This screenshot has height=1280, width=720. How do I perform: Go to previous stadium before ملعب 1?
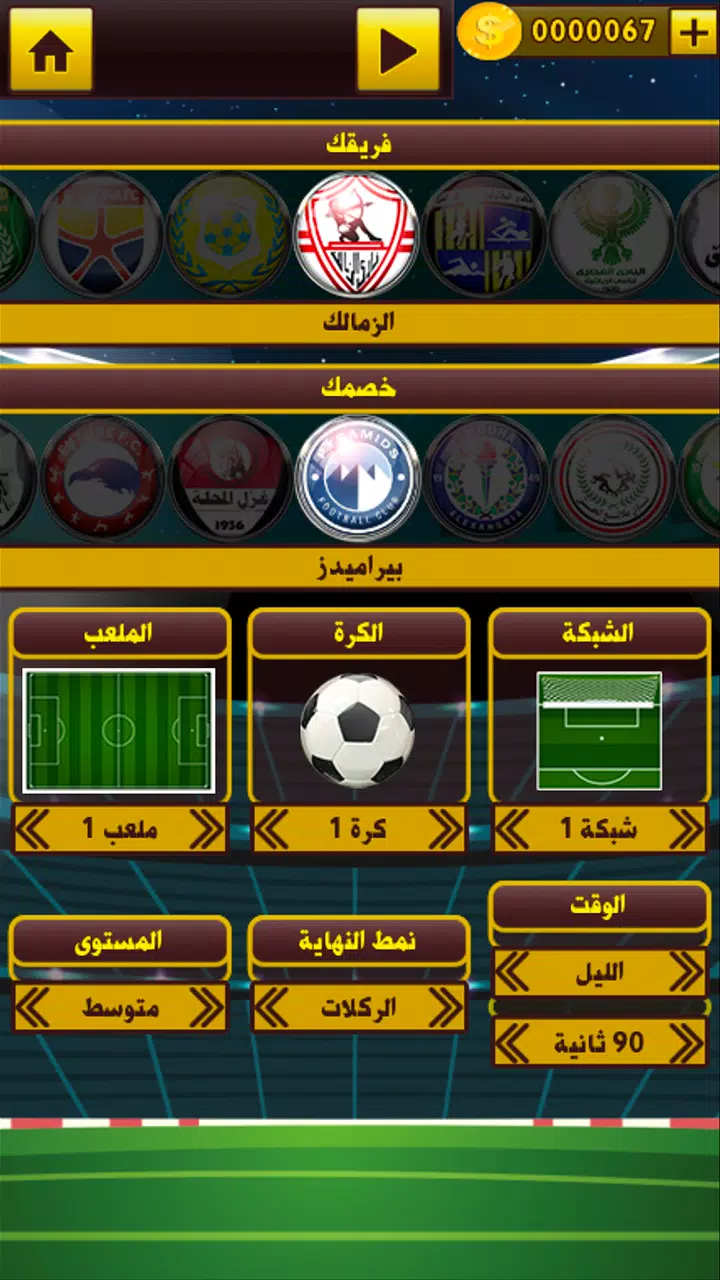(x=33, y=830)
